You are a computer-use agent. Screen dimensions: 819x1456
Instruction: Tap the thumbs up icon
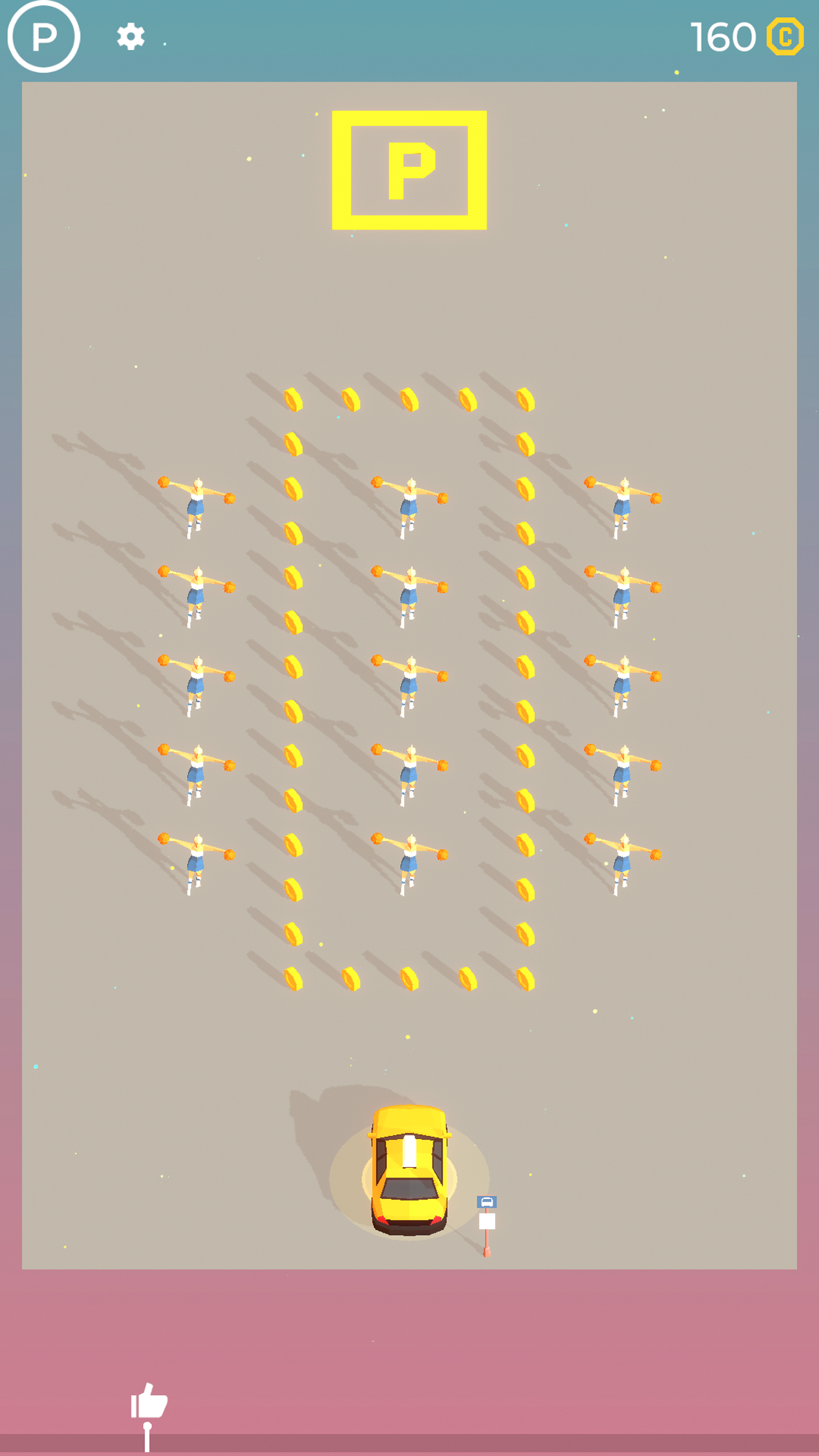pyautogui.click(x=149, y=1401)
